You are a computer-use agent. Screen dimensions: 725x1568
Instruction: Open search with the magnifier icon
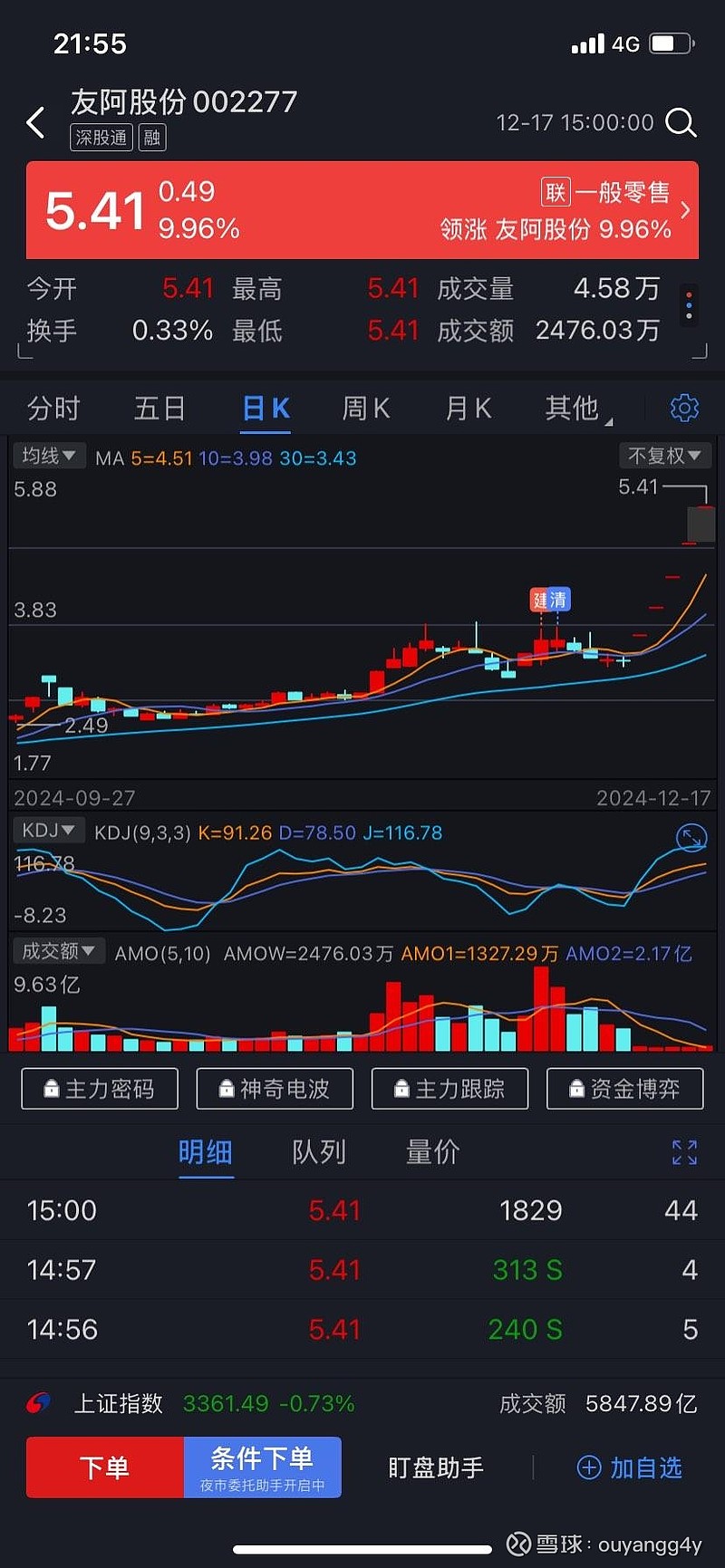(x=680, y=123)
